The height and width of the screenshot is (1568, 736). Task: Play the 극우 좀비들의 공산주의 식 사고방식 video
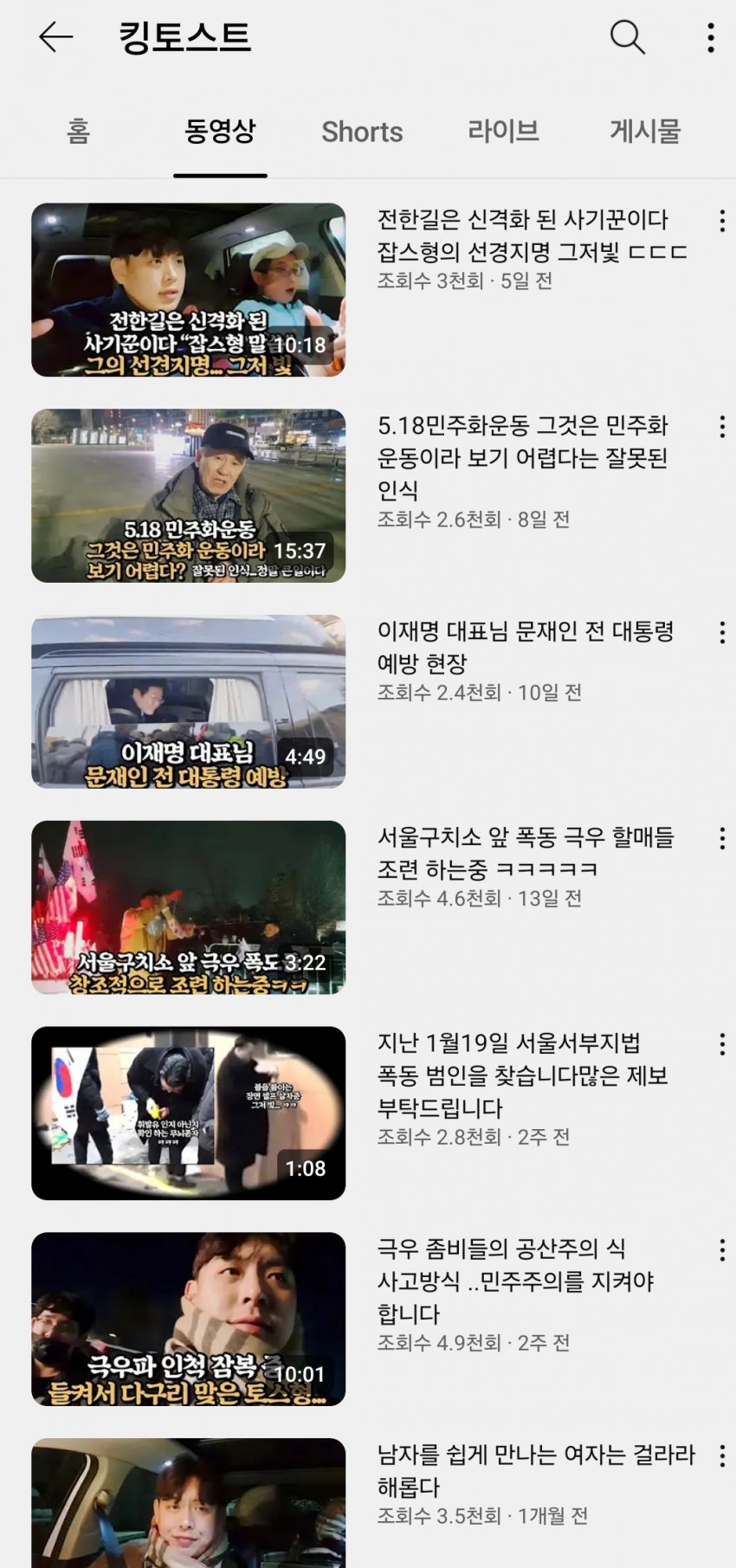click(x=188, y=1319)
